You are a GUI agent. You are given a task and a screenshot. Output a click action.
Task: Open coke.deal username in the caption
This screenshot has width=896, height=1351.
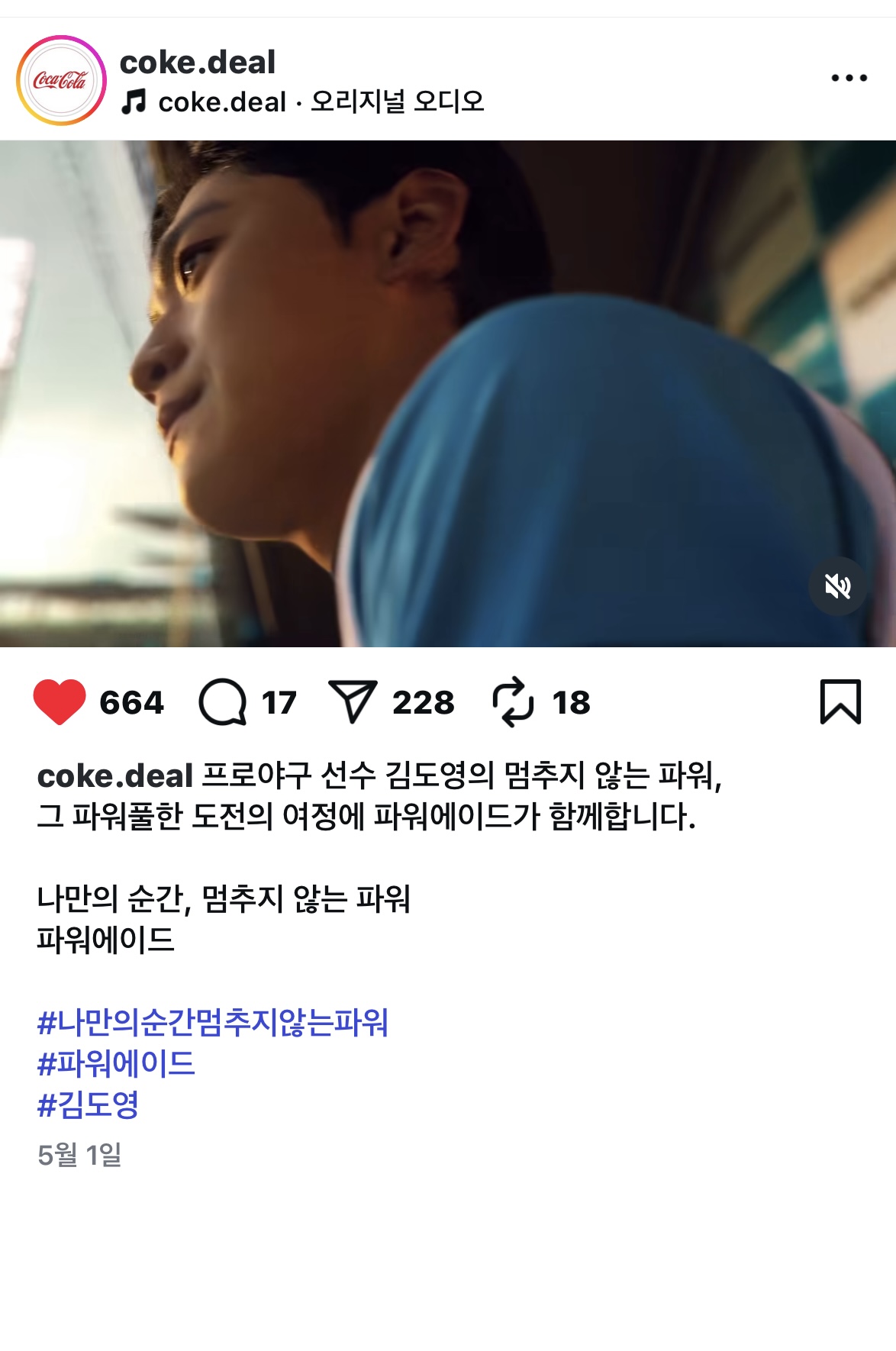(x=114, y=776)
